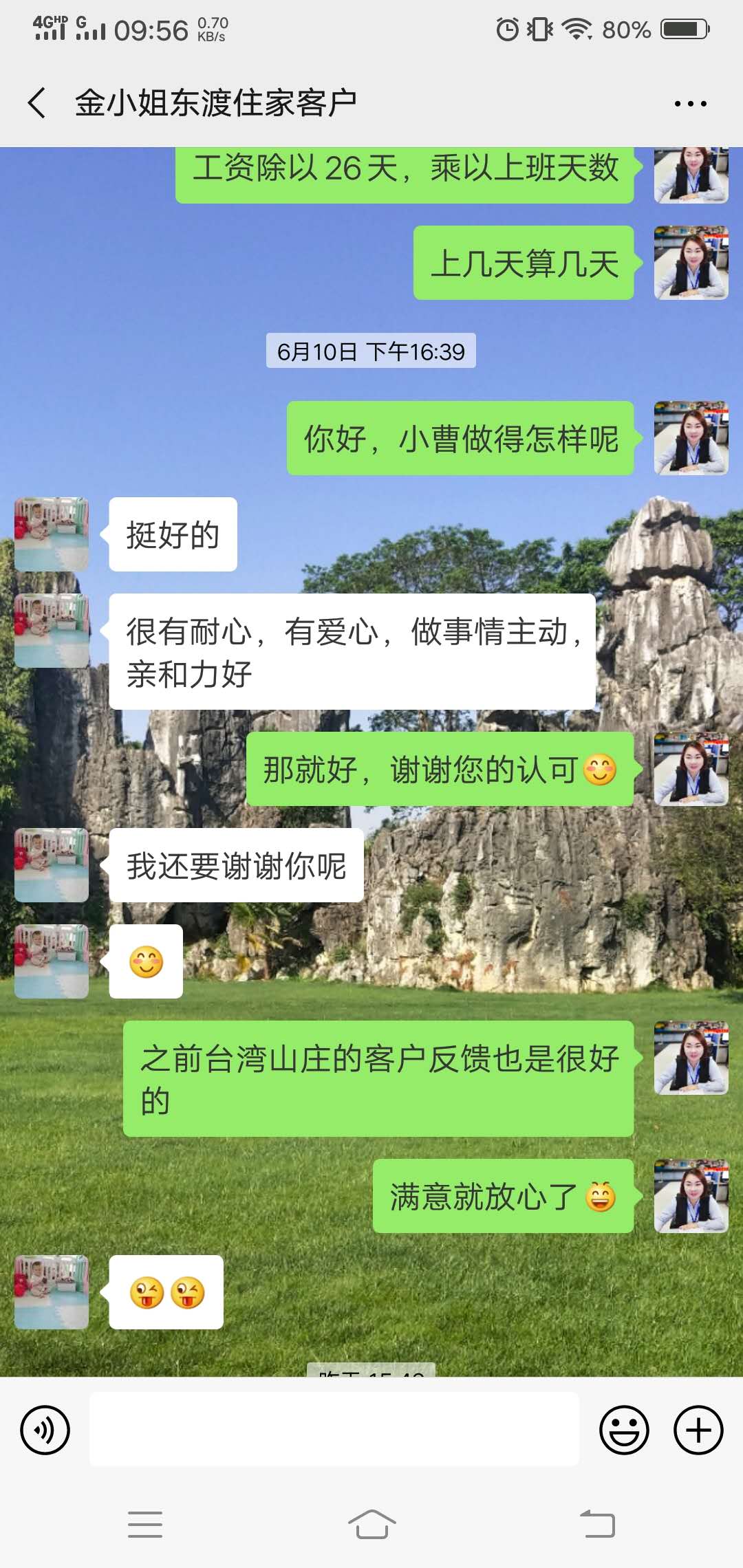The height and width of the screenshot is (1568, 743).
Task: Open the plus attachment menu
Action: pos(698,1430)
